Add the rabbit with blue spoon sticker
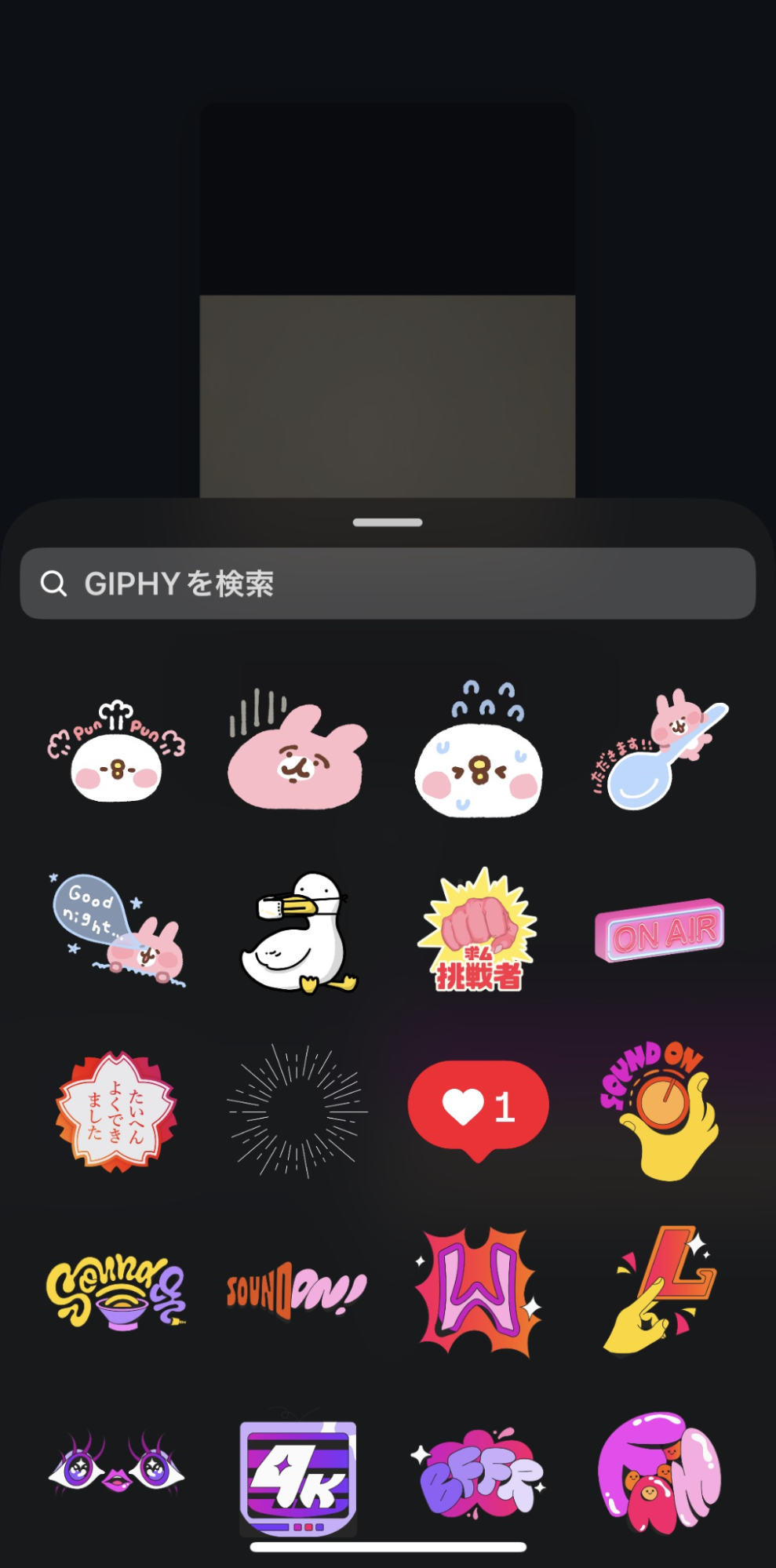 pos(661,751)
